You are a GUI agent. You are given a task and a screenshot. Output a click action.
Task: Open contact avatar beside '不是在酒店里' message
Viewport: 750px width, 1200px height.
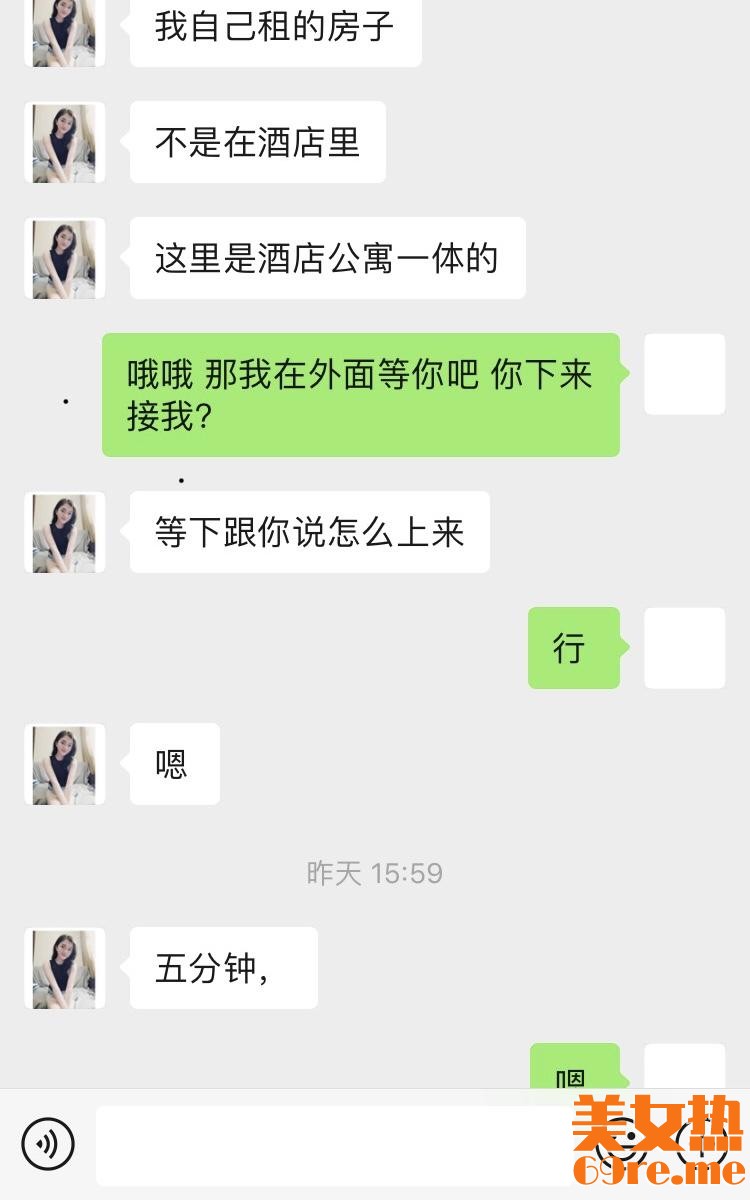[65, 142]
